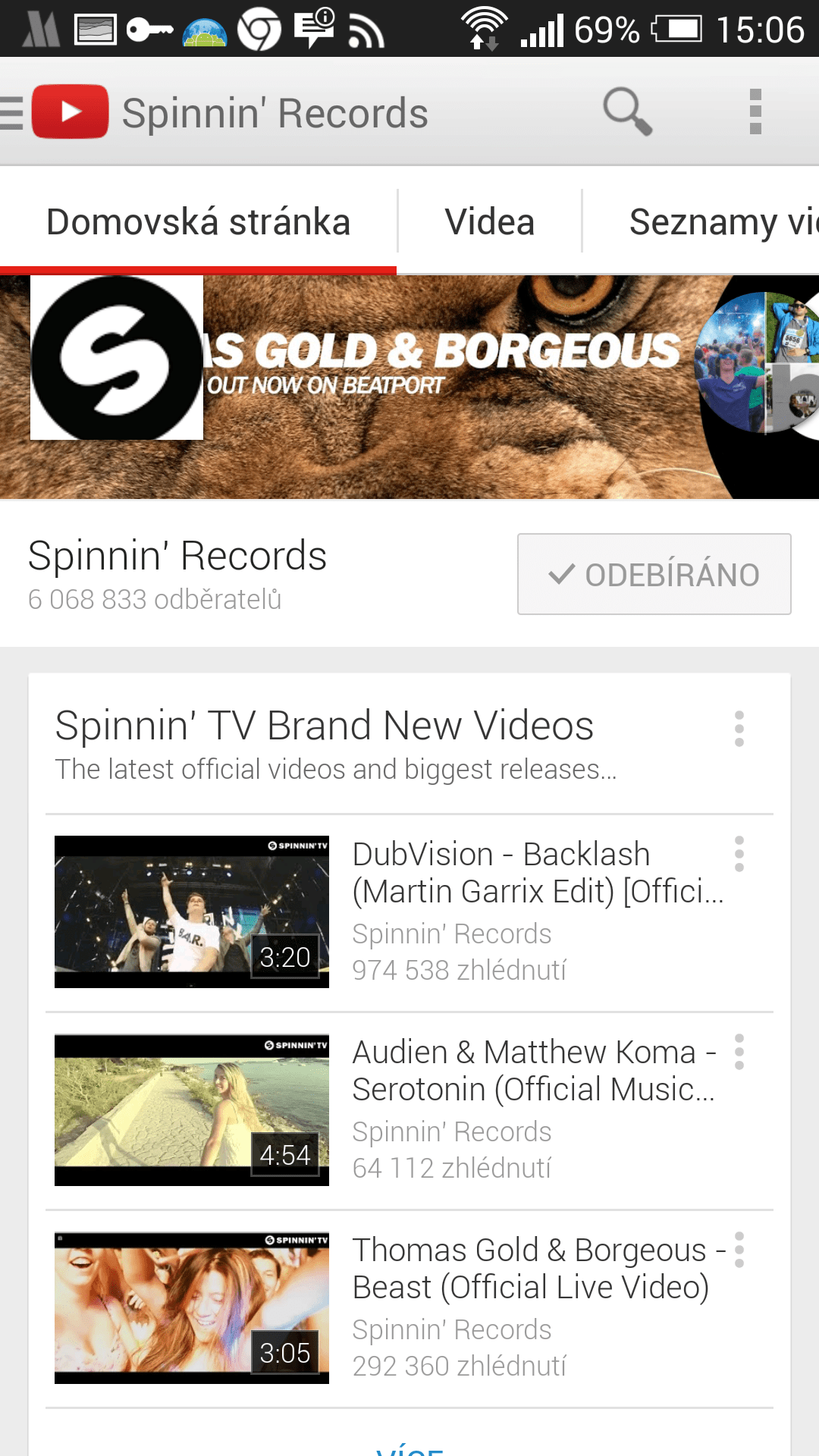
Task: Open options for Serotonin video
Action: click(x=739, y=1053)
